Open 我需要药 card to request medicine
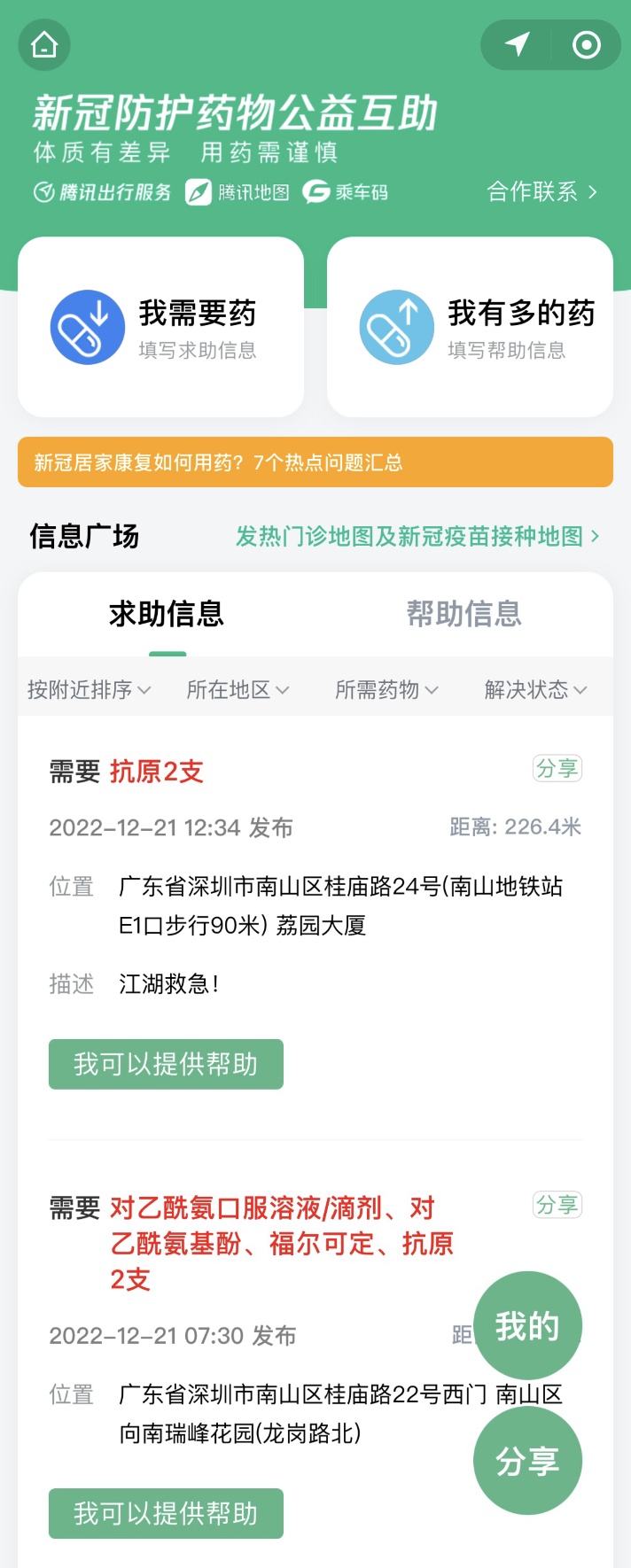The height and width of the screenshot is (1568, 631). (x=160, y=327)
